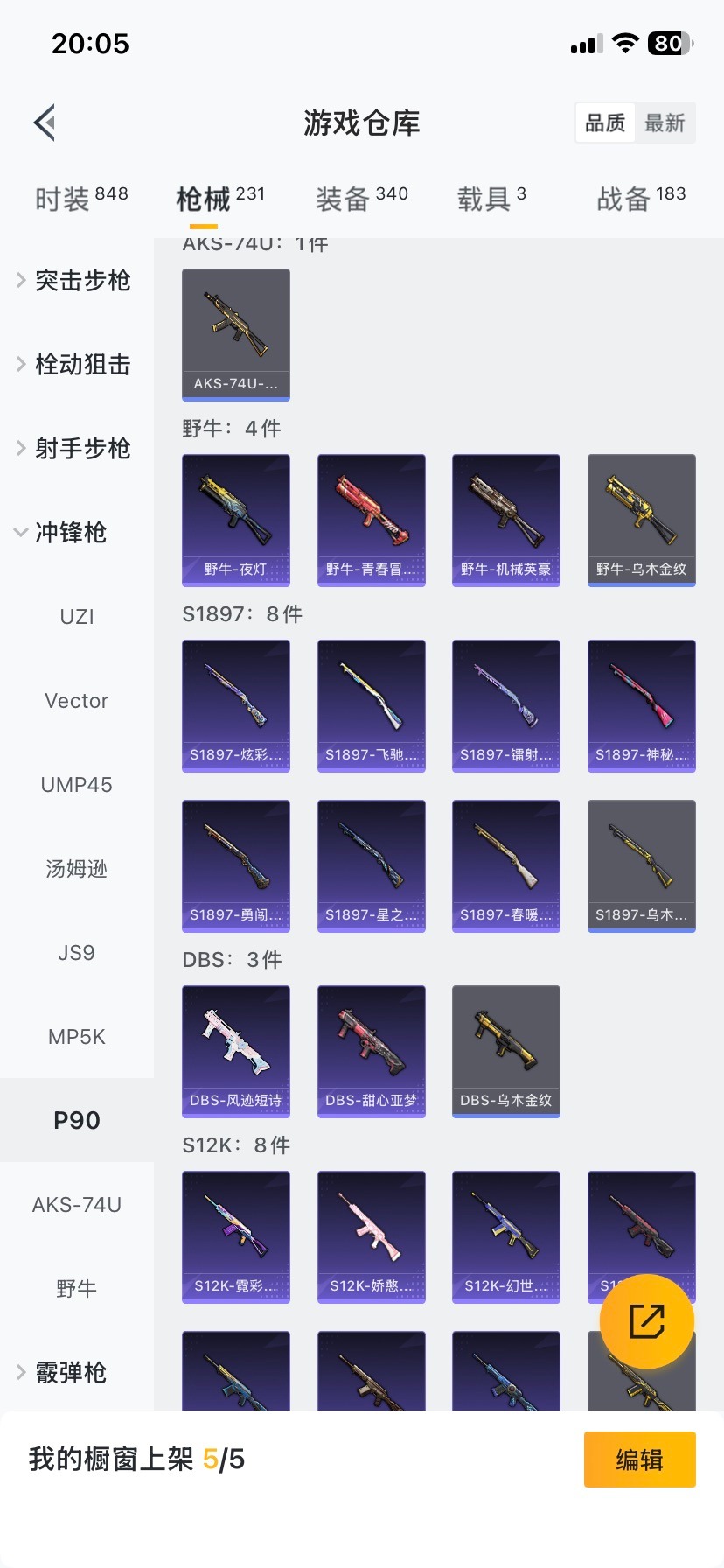
Task: Switch to the 装备 tab
Action: pyautogui.click(x=361, y=196)
